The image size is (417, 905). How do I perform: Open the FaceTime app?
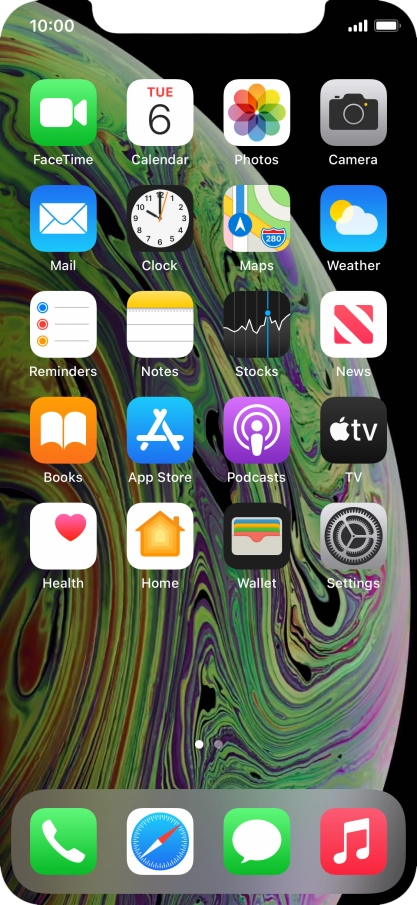point(64,113)
